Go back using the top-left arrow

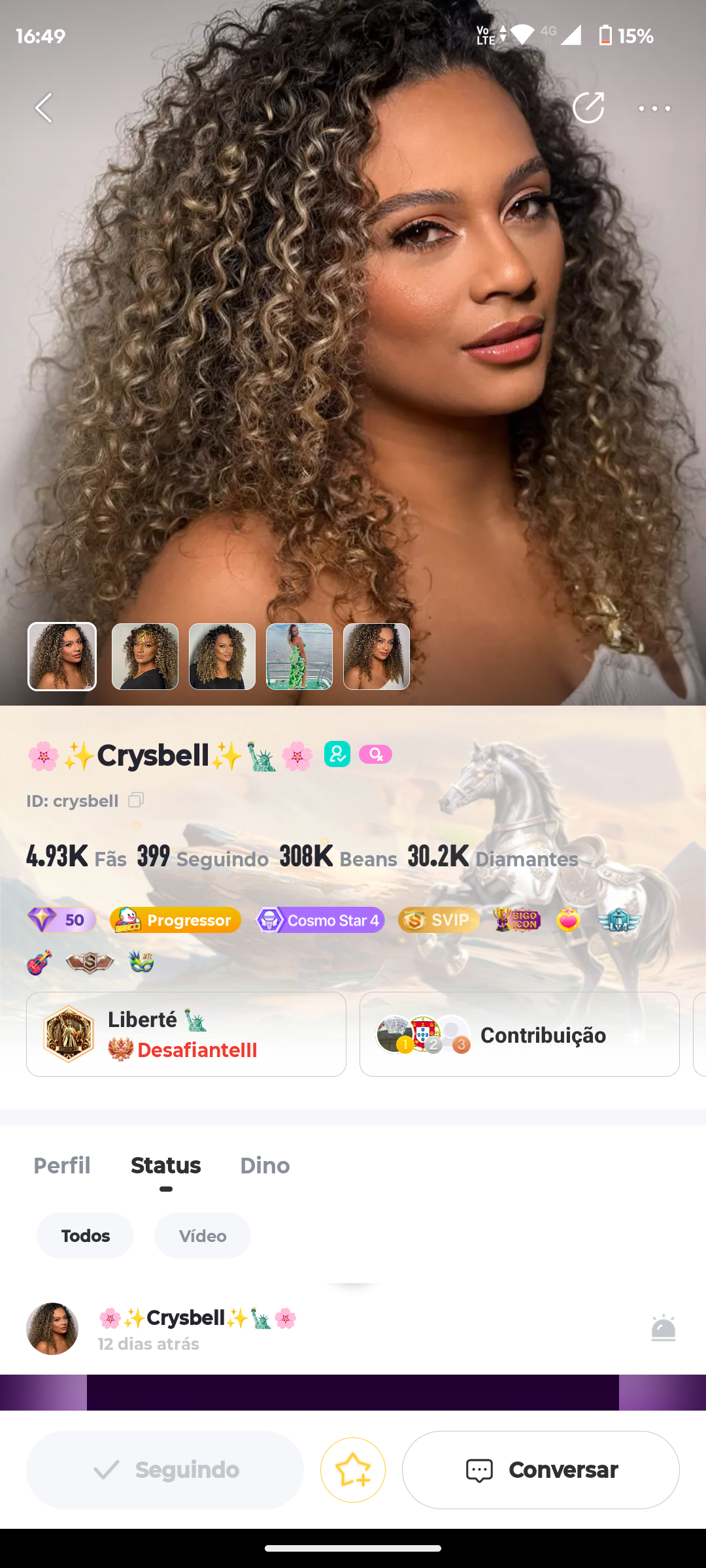44,108
